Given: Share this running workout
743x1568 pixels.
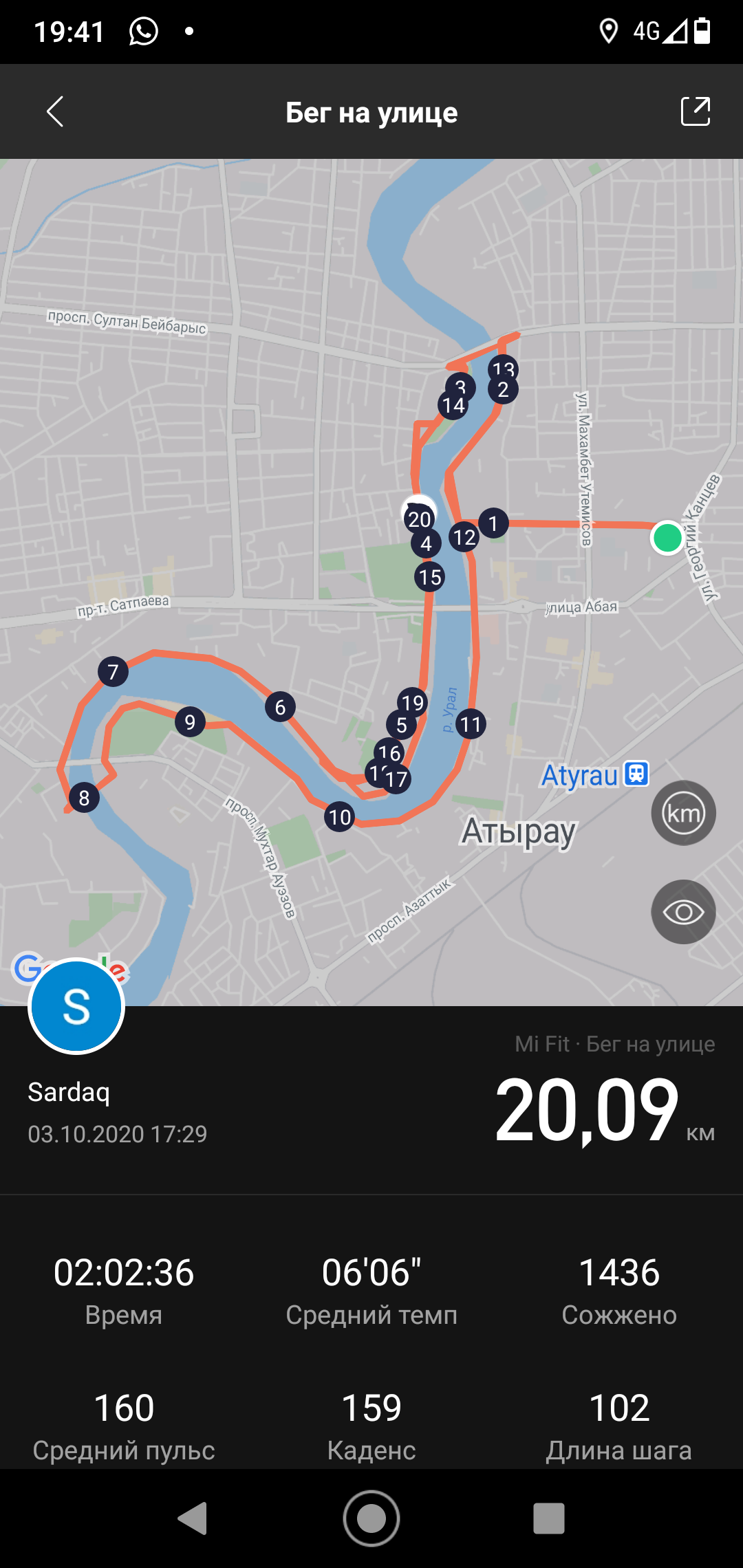Looking at the screenshot, I should point(695,111).
